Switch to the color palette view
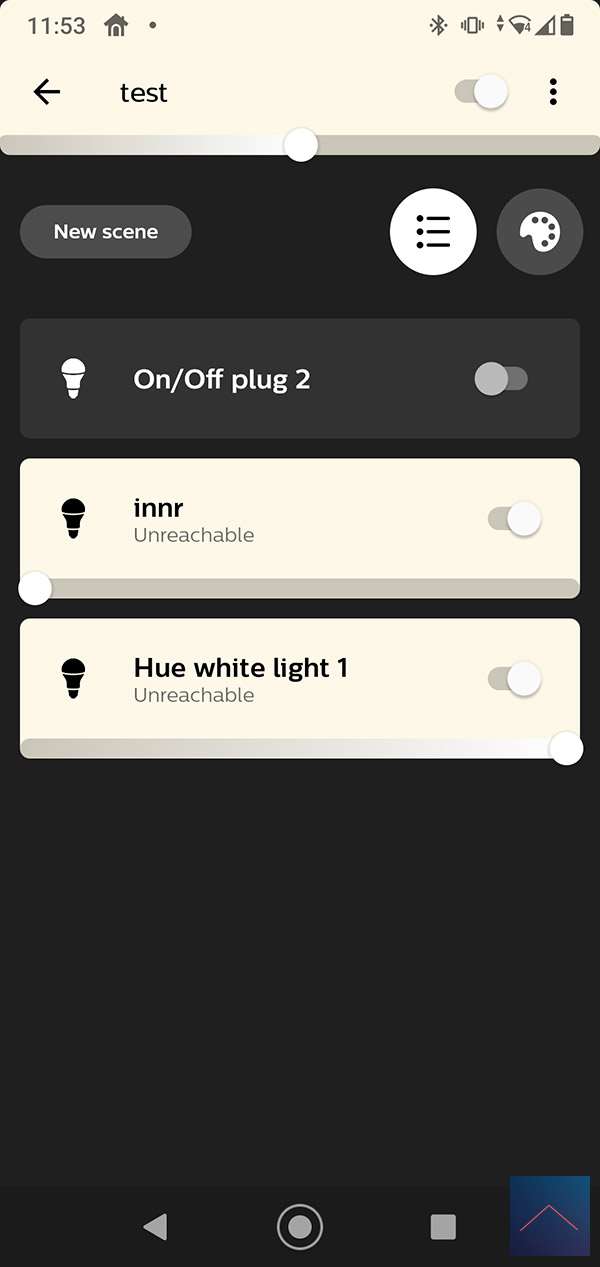 (x=540, y=232)
